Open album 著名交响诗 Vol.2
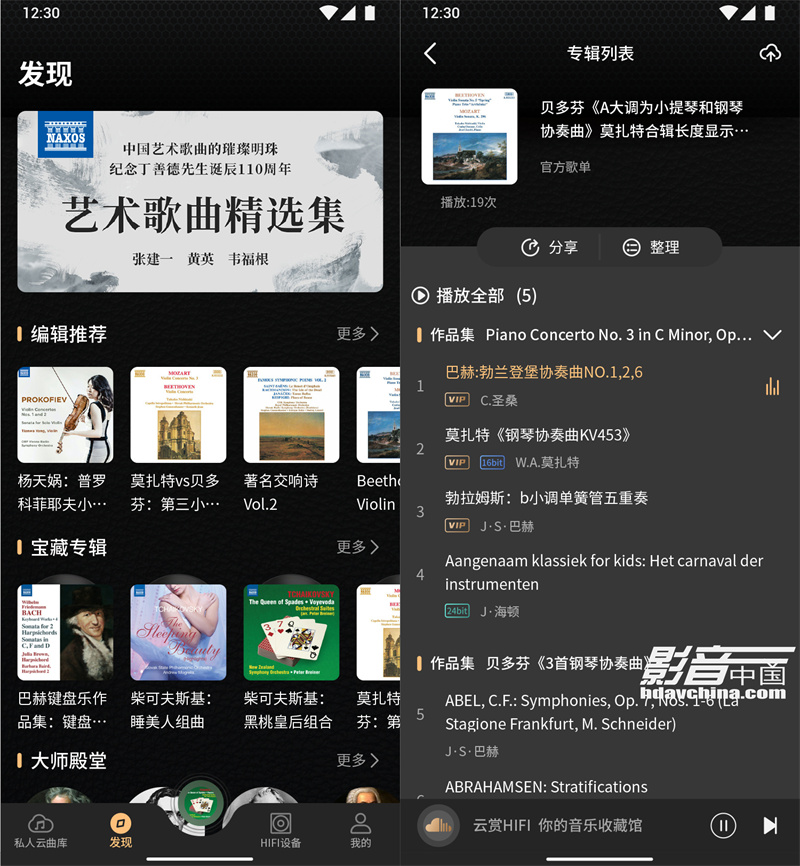Screen dimensions: 800x866 point(291,415)
